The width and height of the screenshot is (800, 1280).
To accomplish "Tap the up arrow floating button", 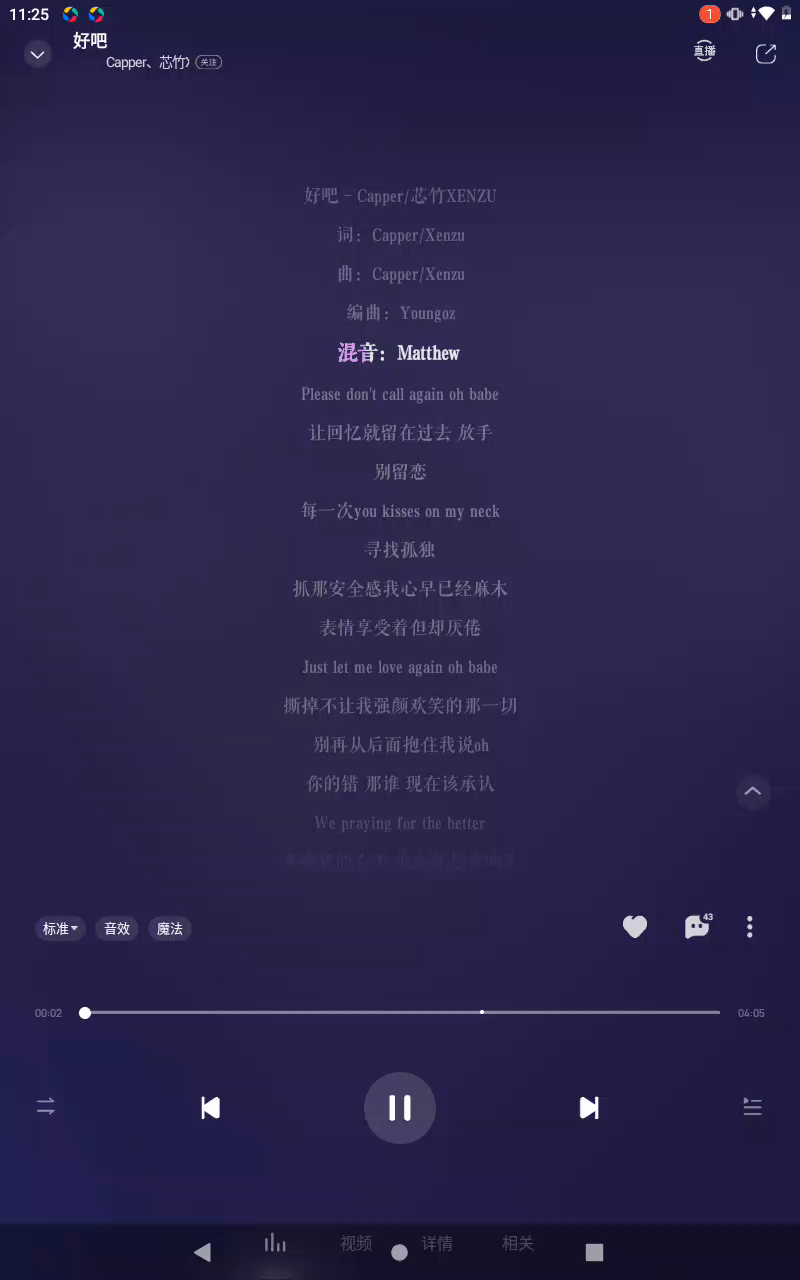I will [753, 792].
